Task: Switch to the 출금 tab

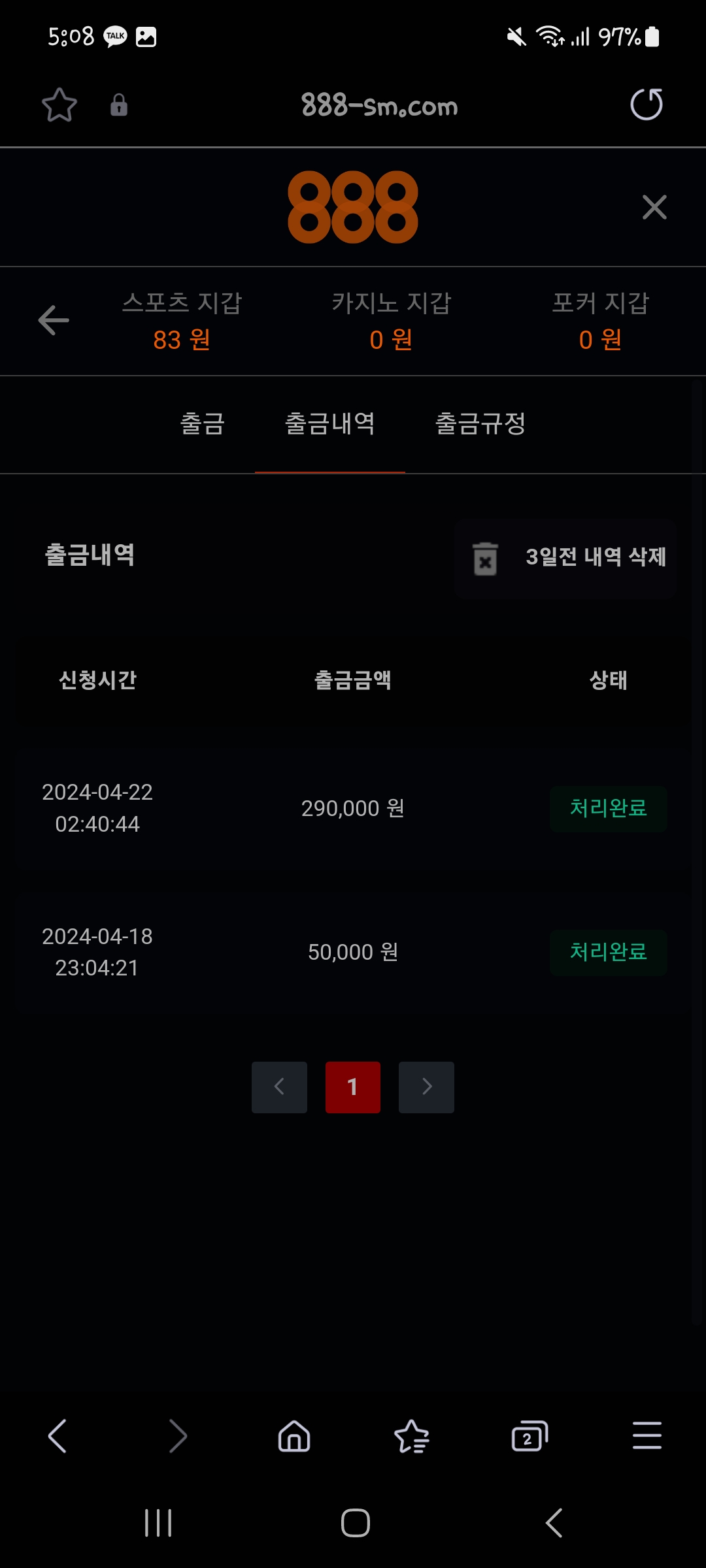Action: coord(203,424)
